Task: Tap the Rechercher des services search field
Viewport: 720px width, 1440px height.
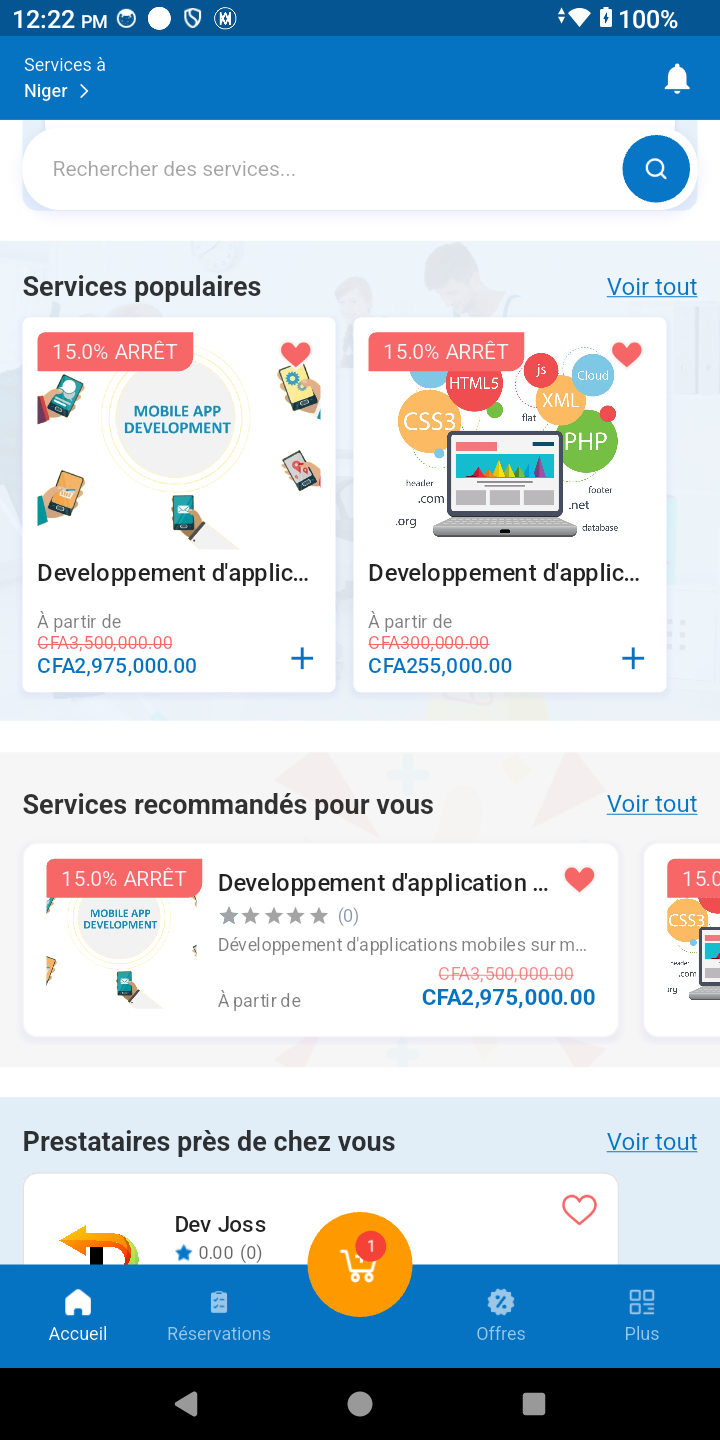Action: pos(300,168)
